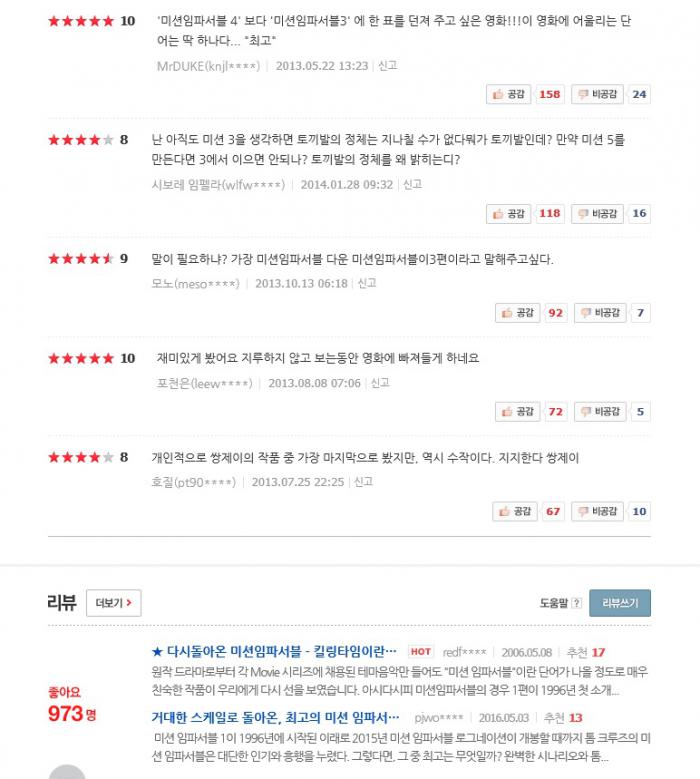Open the 도움말 help icon
This screenshot has width=700, height=779.
click(577, 603)
